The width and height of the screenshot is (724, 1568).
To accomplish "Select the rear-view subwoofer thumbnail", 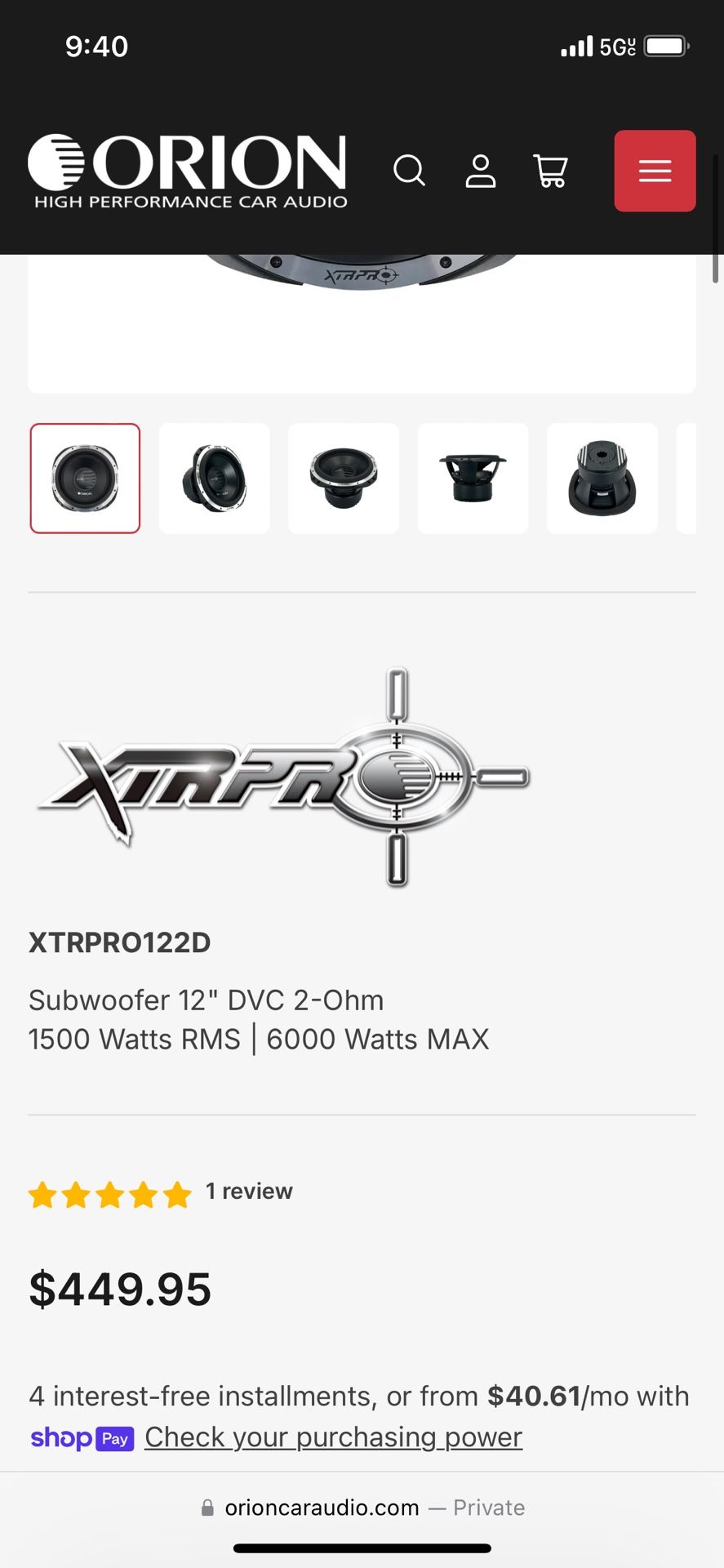I will pos(602,478).
